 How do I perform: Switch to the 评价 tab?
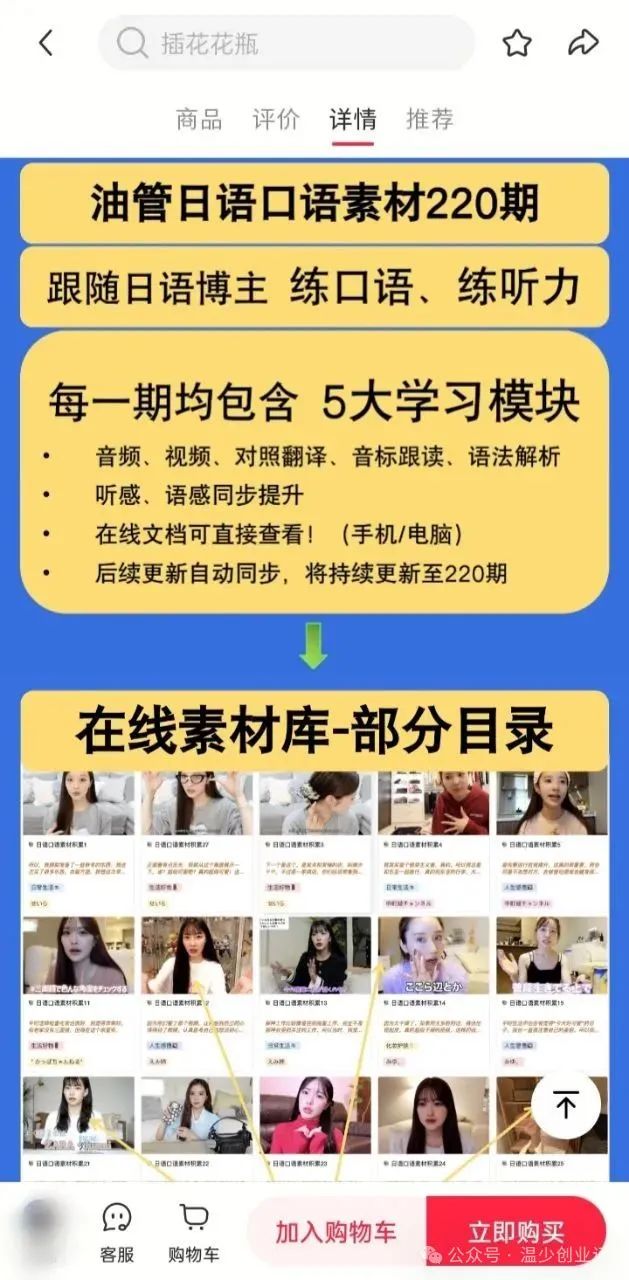(275, 119)
